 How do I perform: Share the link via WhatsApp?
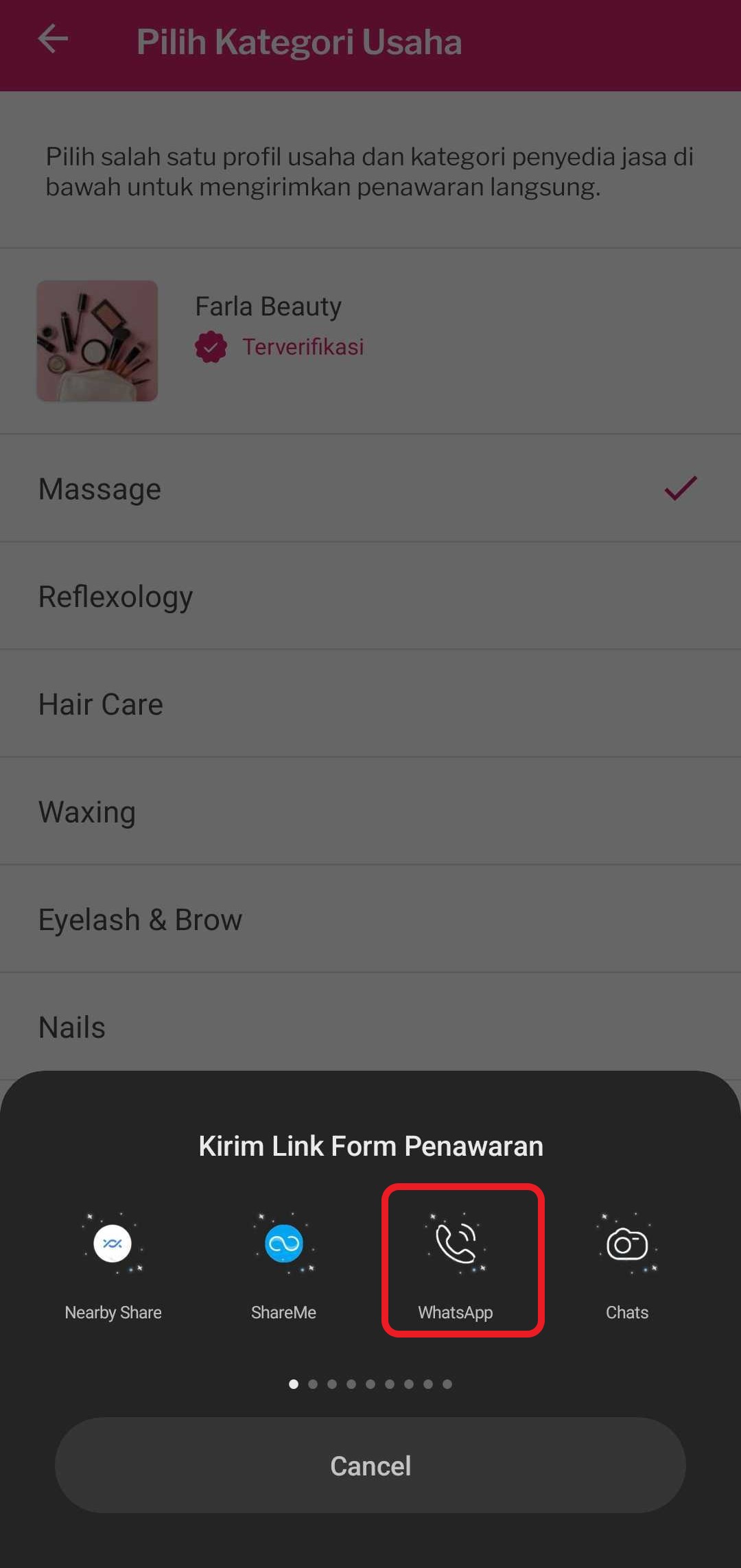click(x=456, y=1259)
